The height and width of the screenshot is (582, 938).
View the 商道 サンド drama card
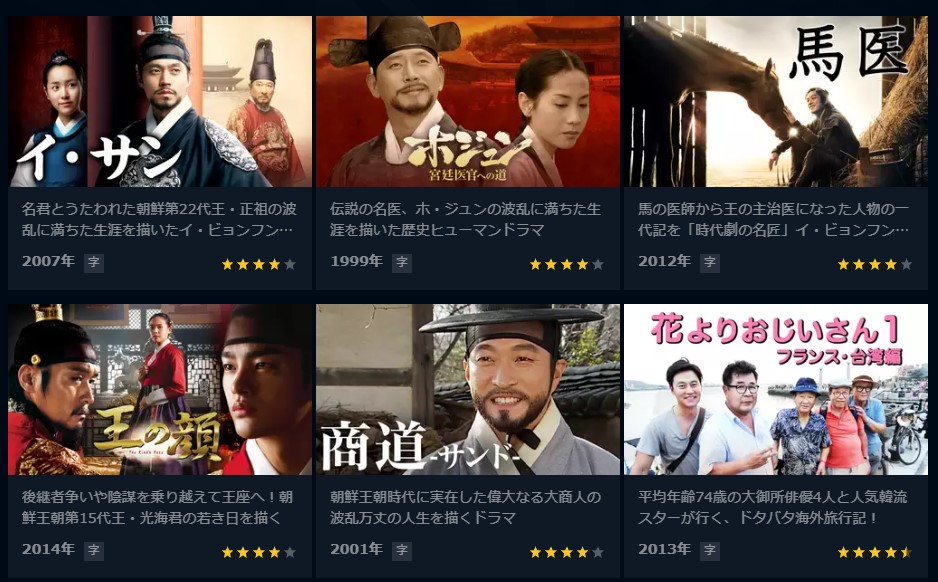click(468, 390)
